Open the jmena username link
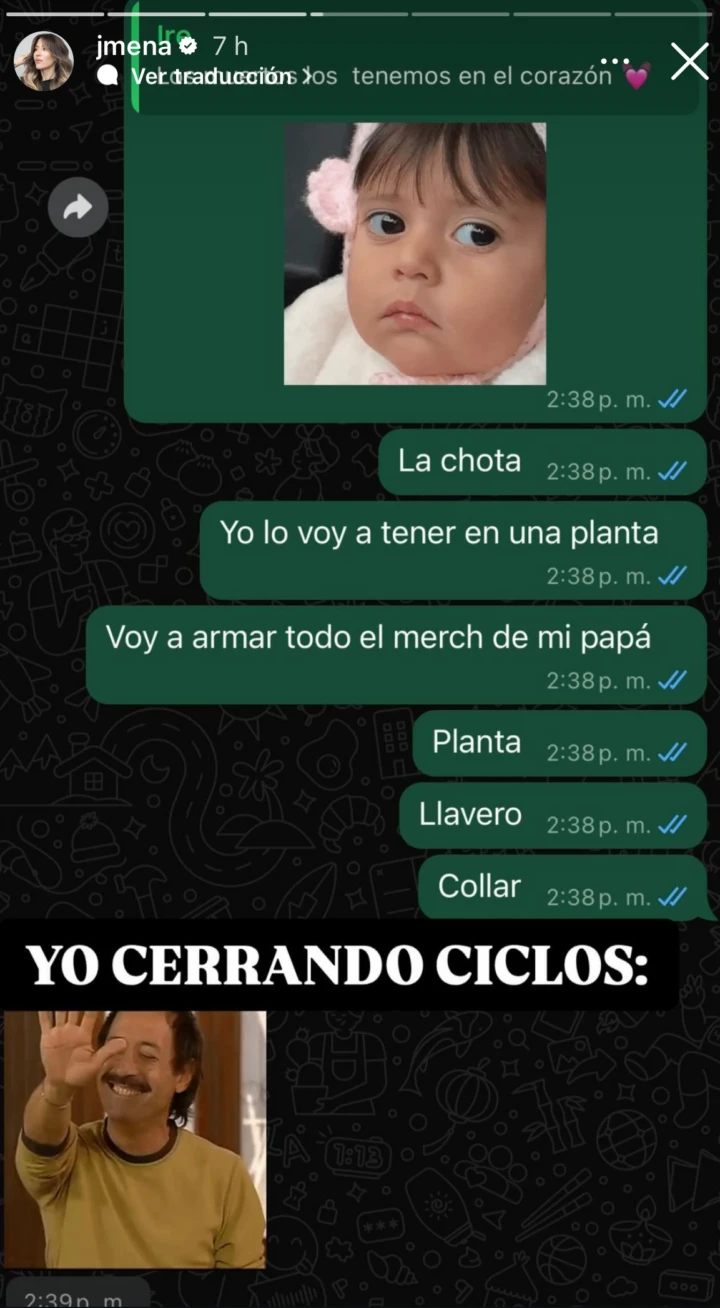720x1308 pixels. (135, 46)
